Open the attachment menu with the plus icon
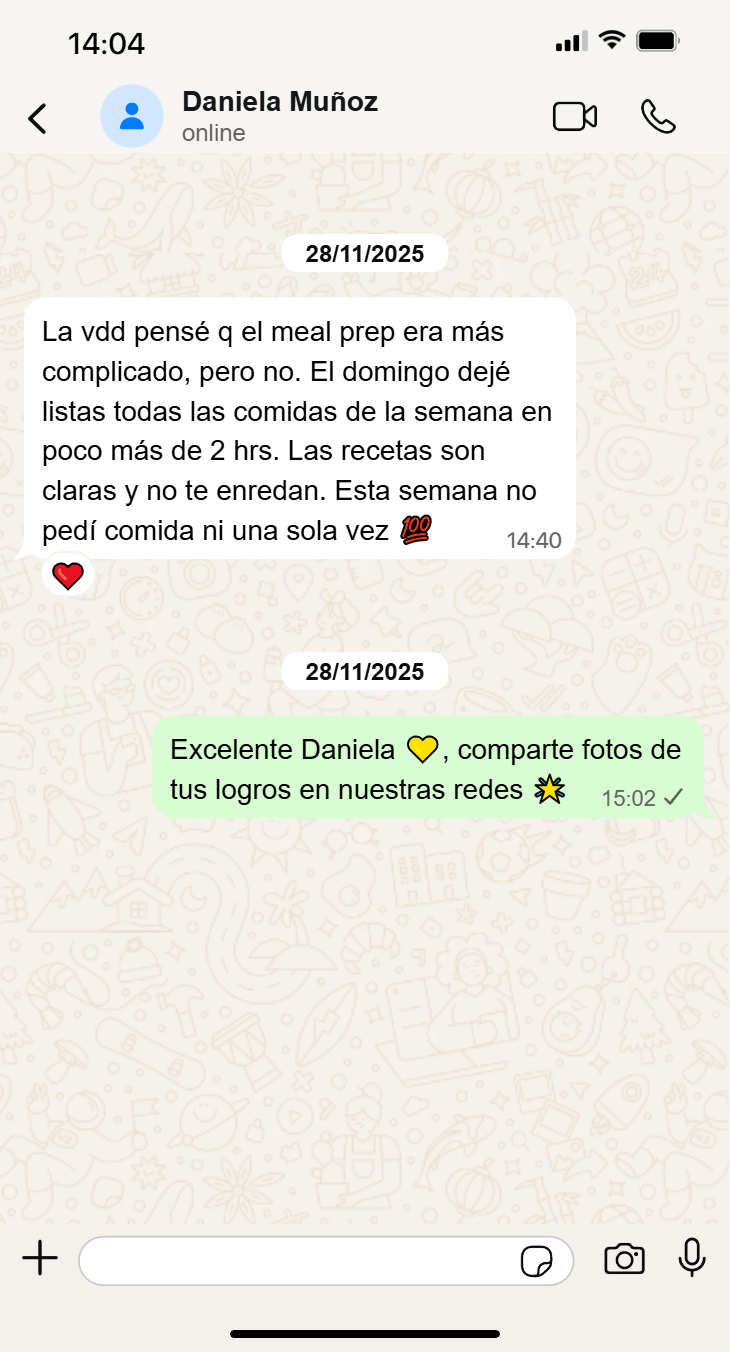This screenshot has height=1352, width=730. [x=40, y=1260]
